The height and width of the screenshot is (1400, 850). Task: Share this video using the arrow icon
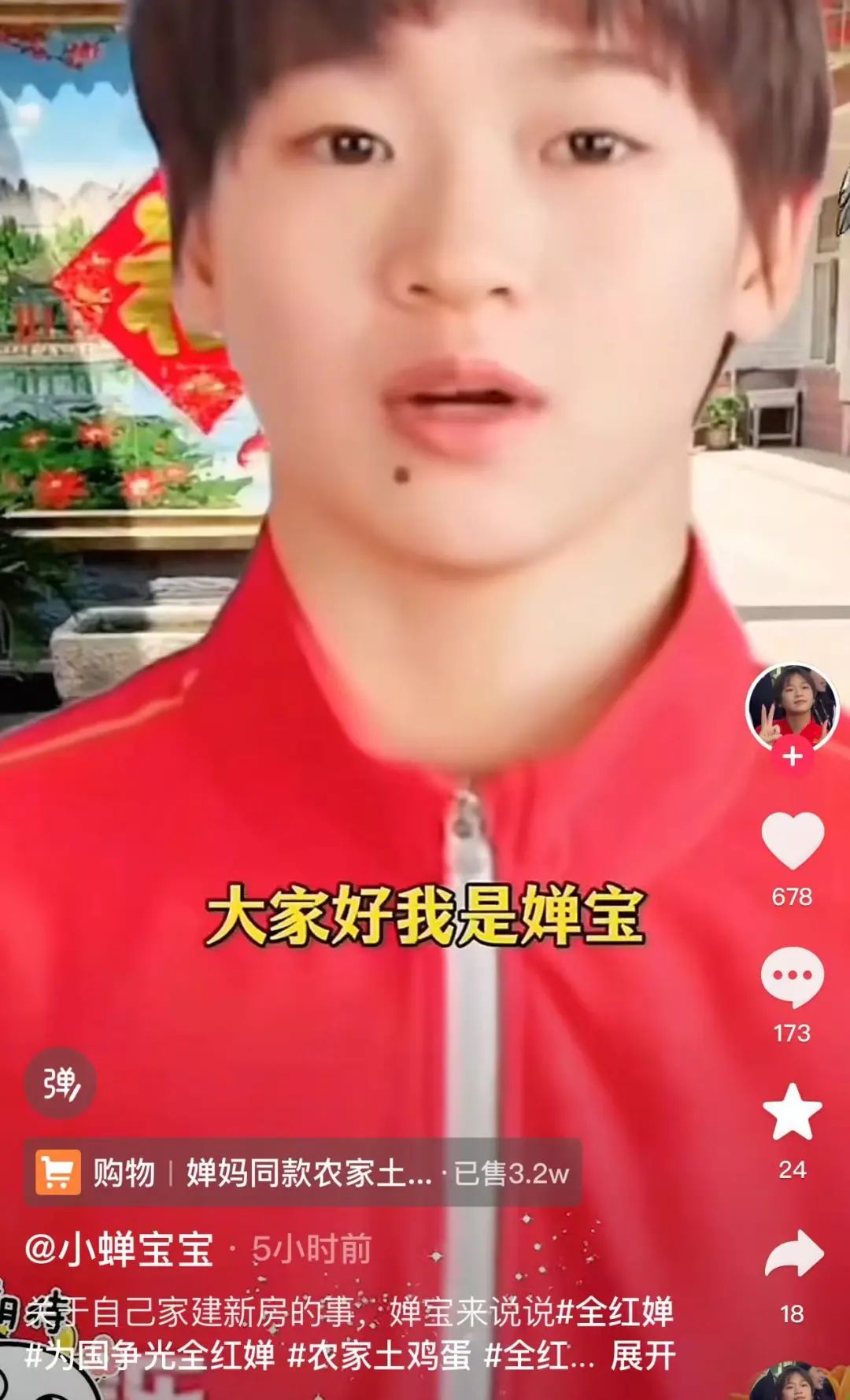point(793,1254)
